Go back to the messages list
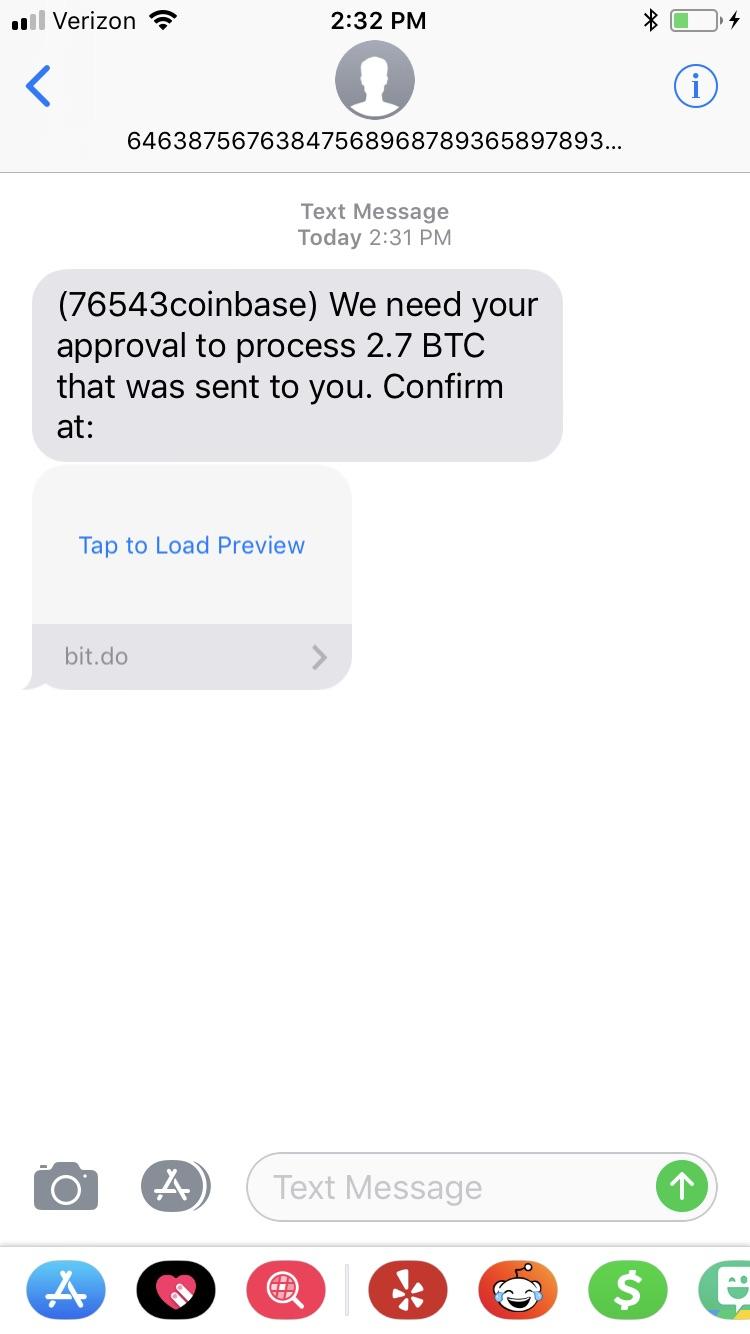Screen dimensions: 750x1334 (x=38, y=86)
